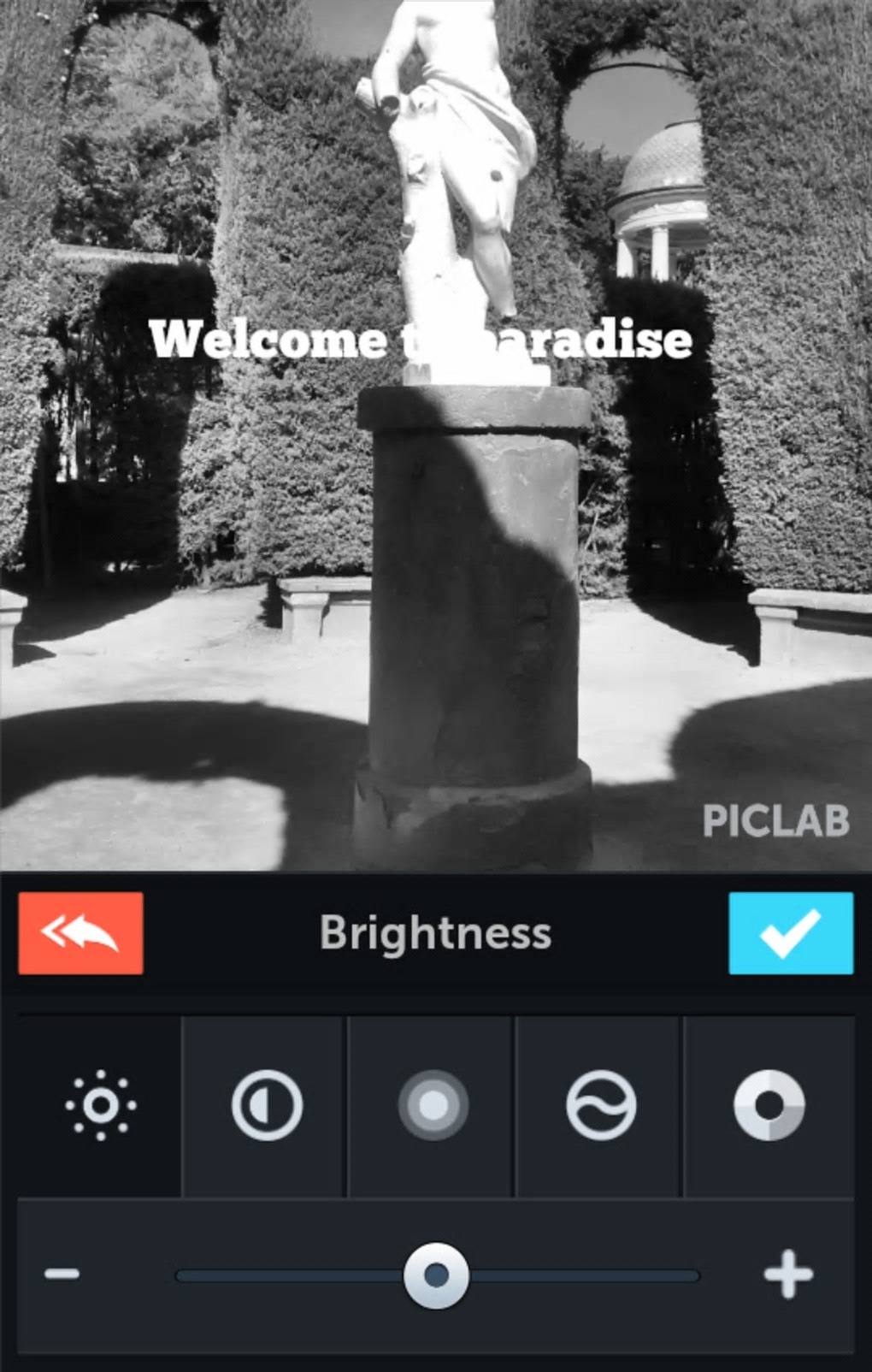
Task: Select the brightness sun icon
Action: click(100, 1105)
